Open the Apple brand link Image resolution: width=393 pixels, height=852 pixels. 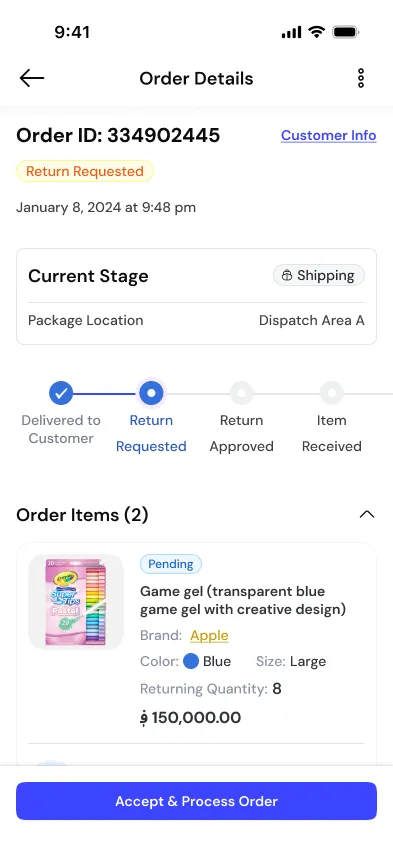click(x=209, y=635)
